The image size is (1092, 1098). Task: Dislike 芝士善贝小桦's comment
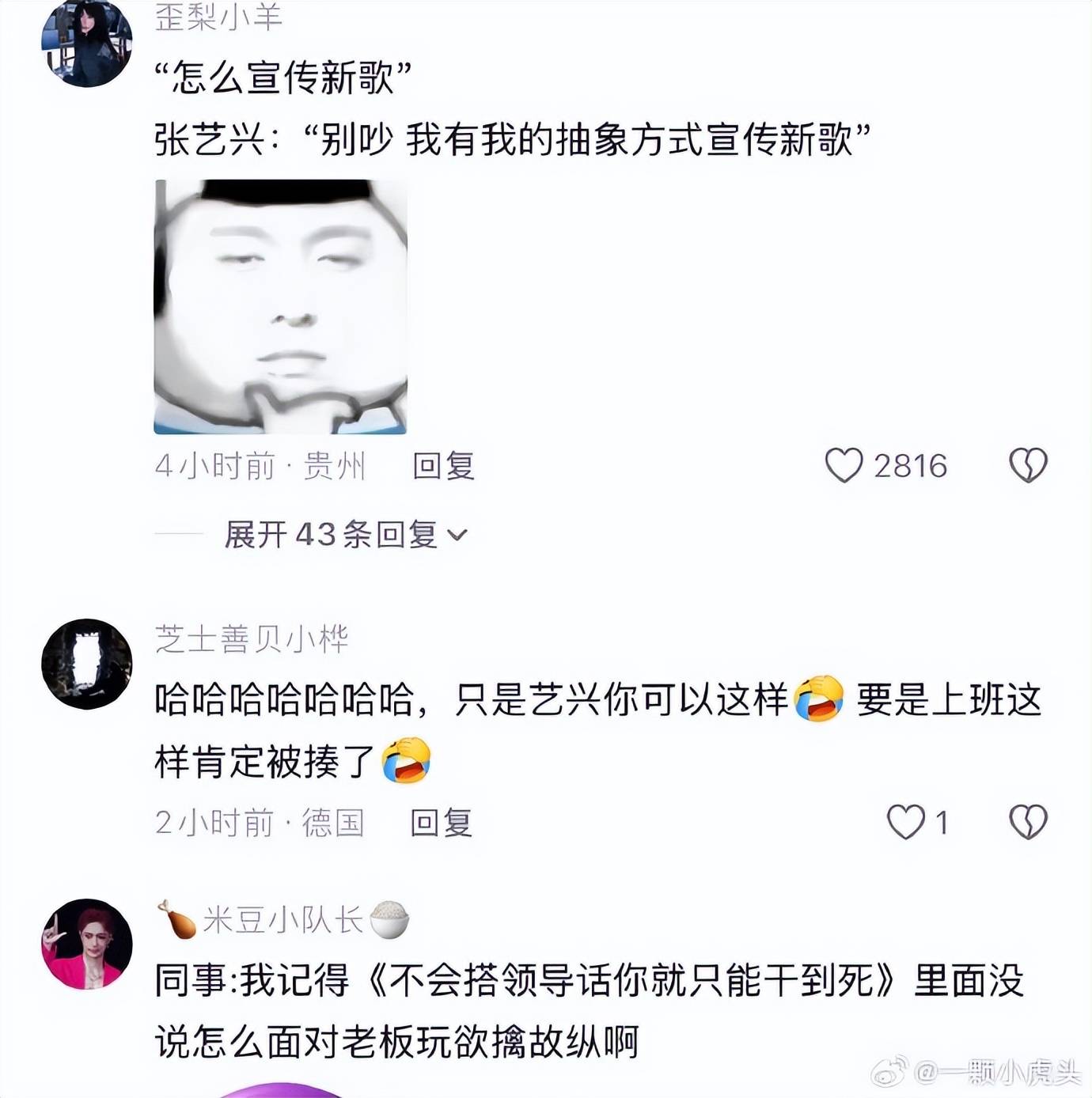1028,822
